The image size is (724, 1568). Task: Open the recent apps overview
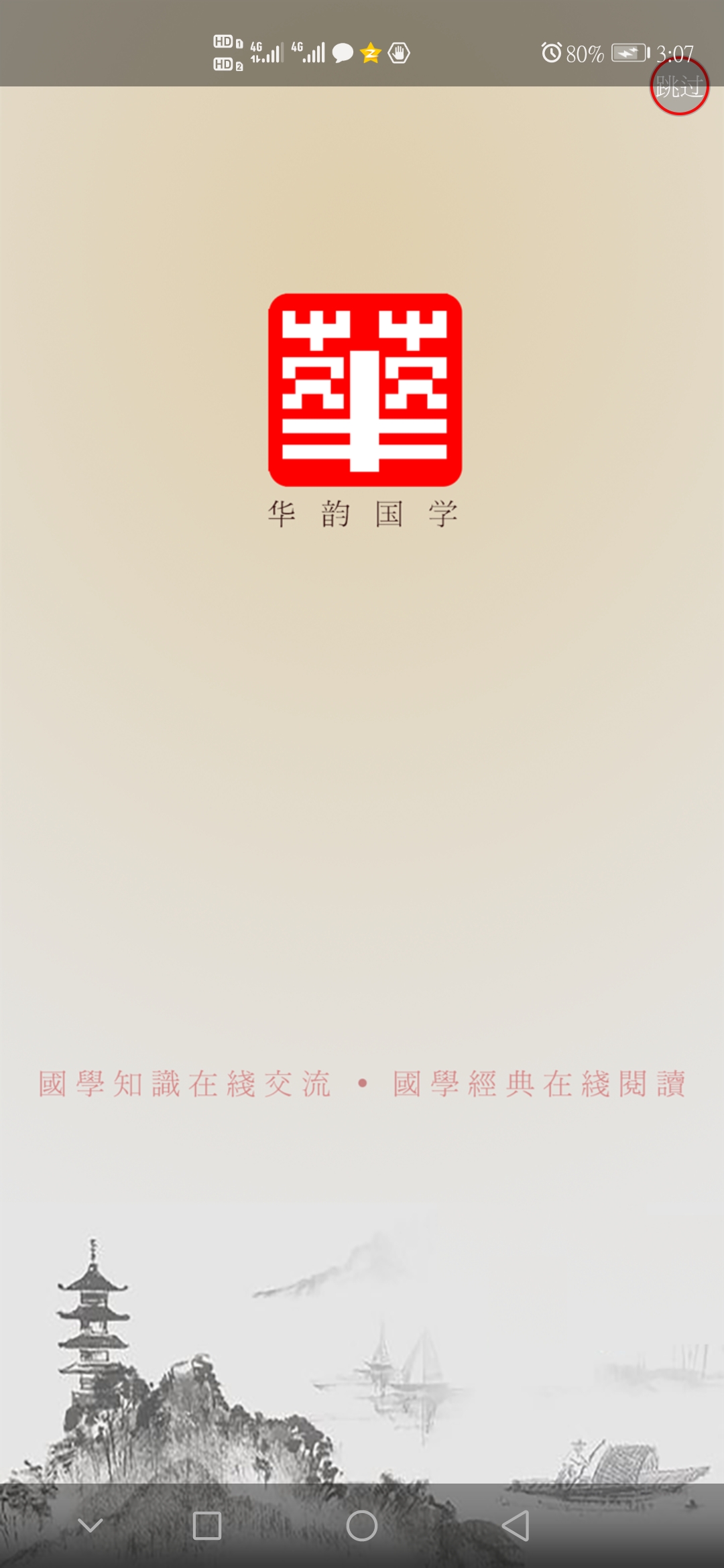point(207,1526)
